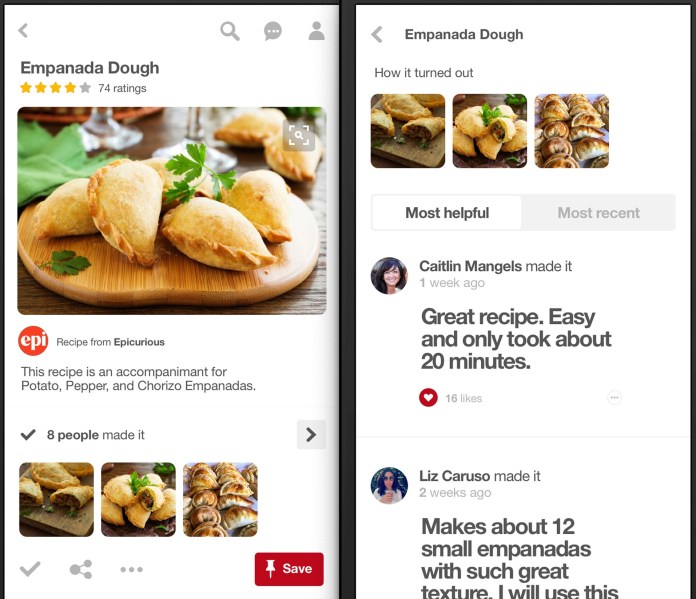Viewport: 696px width, 599px height.
Task: Open options on Caitlin Mangels' review
Action: (614, 397)
